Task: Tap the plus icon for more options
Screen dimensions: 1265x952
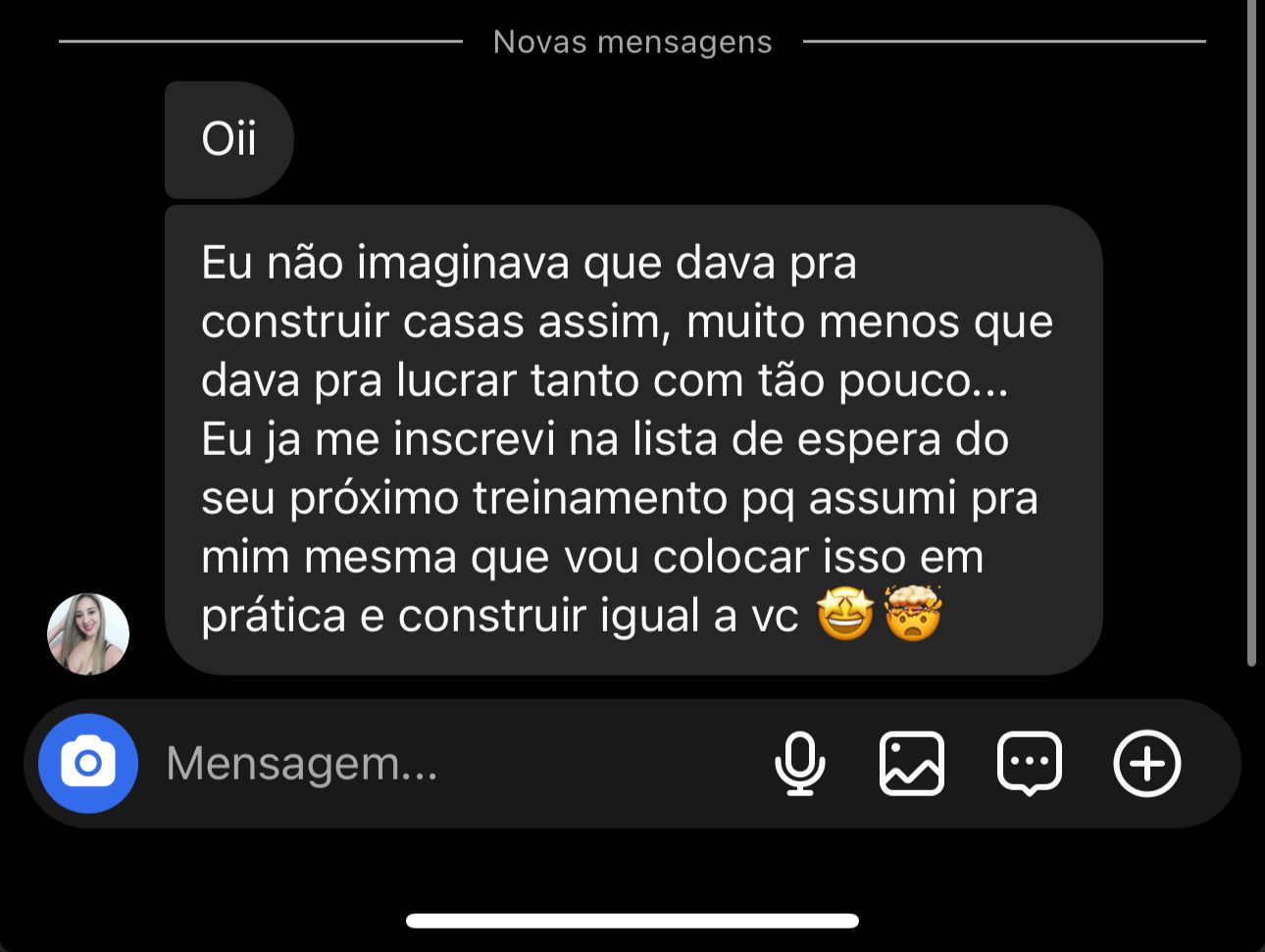Action: click(1146, 763)
